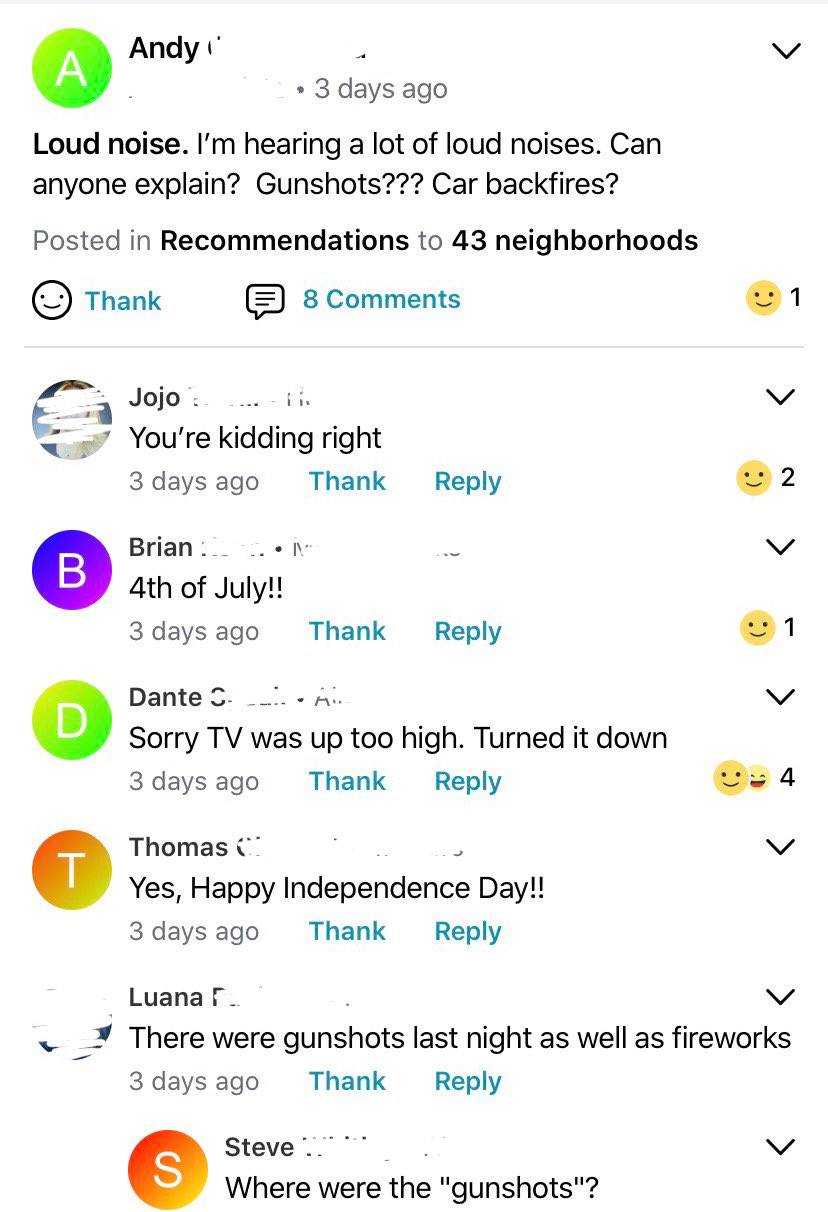Expand the chevron menu on Andy's post
This screenshot has width=828, height=1212.
pos(787,50)
